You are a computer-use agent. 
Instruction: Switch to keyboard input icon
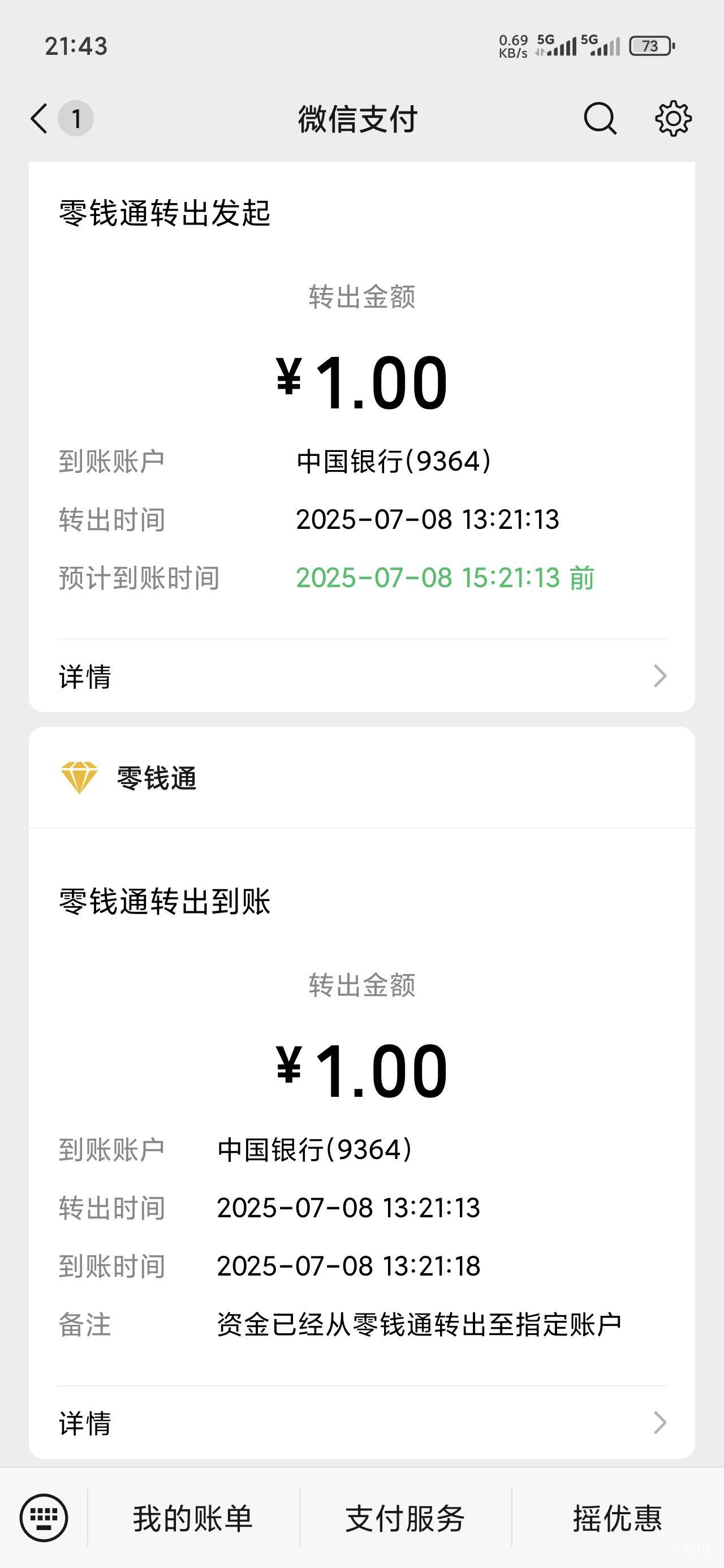tap(44, 1518)
